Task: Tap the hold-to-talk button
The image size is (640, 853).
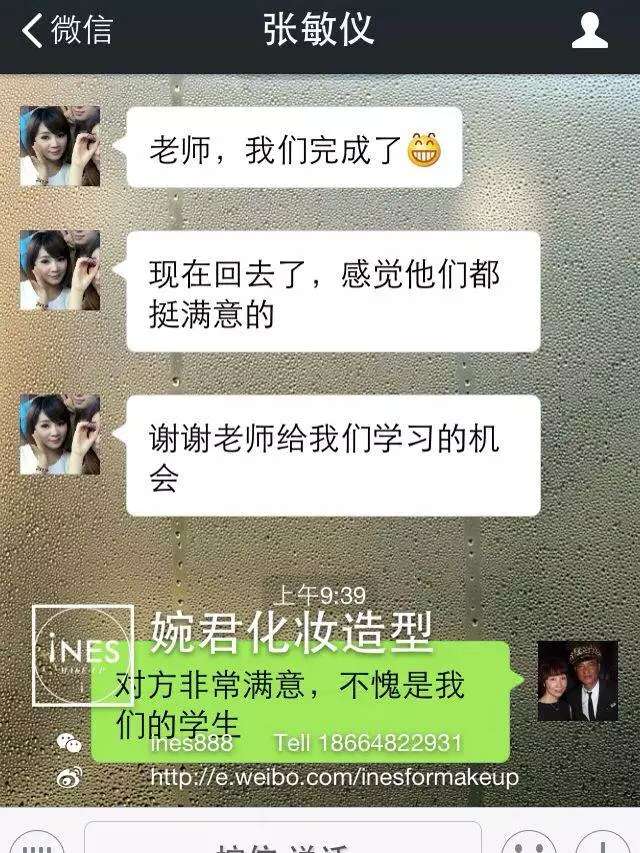Action: (x=283, y=840)
